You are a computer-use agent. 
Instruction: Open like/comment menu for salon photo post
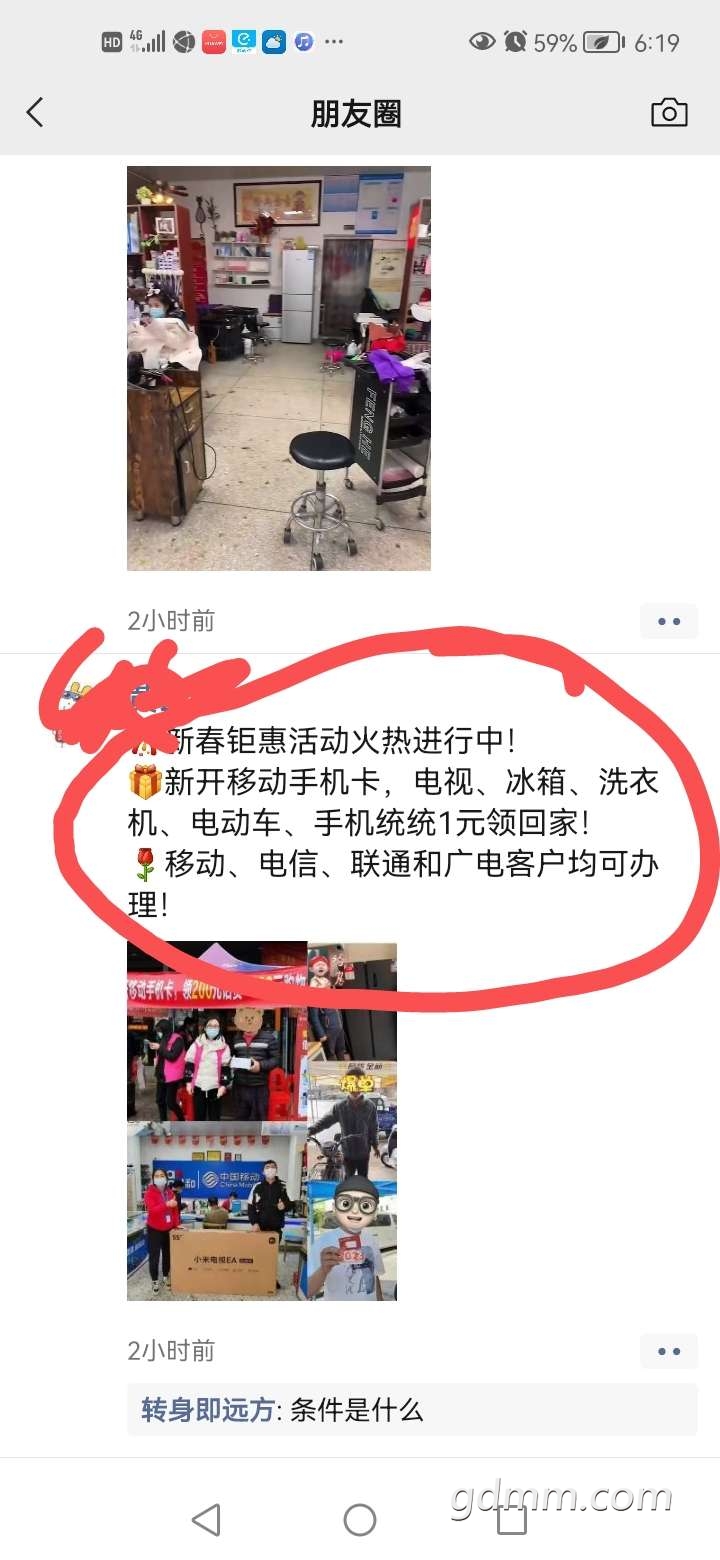tap(669, 621)
